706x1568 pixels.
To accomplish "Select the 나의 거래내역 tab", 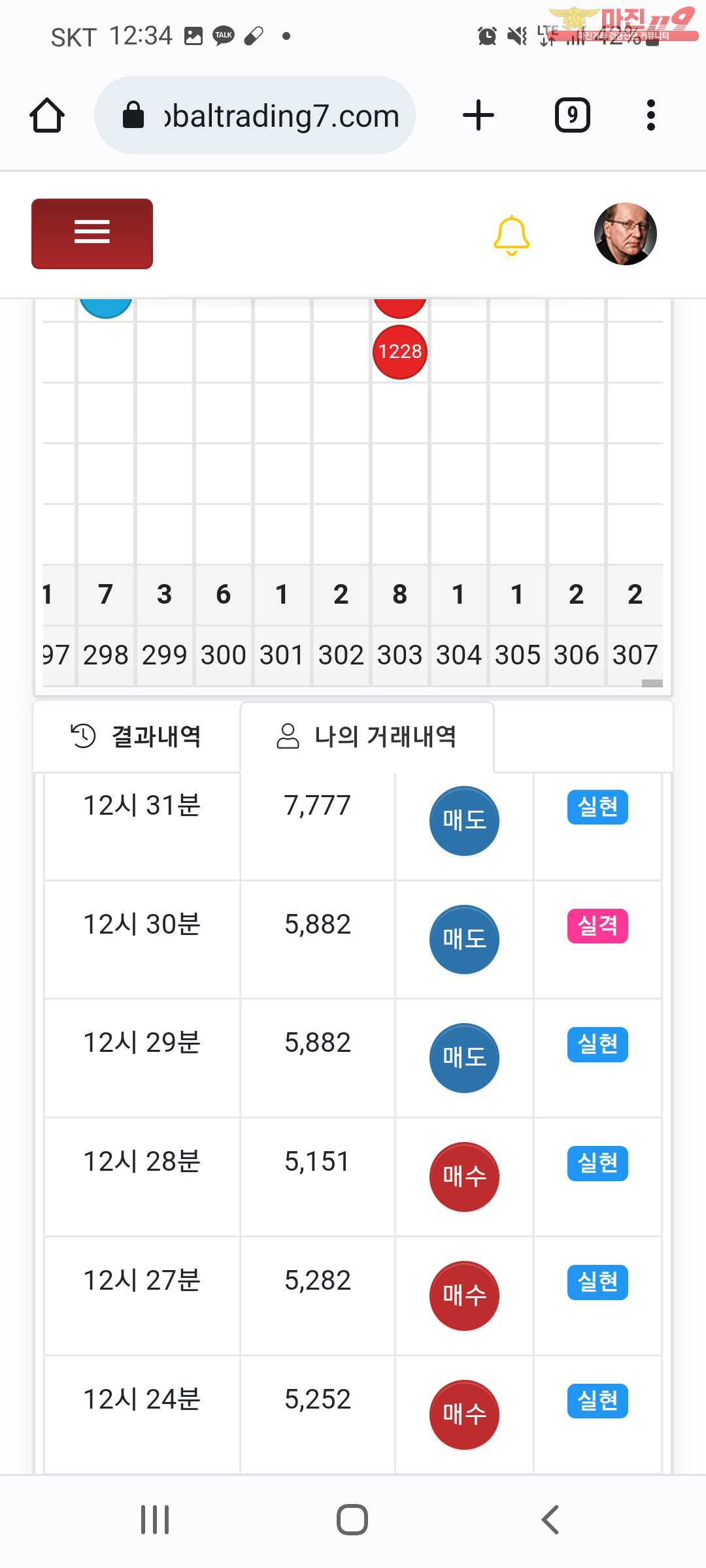I will pos(367,736).
